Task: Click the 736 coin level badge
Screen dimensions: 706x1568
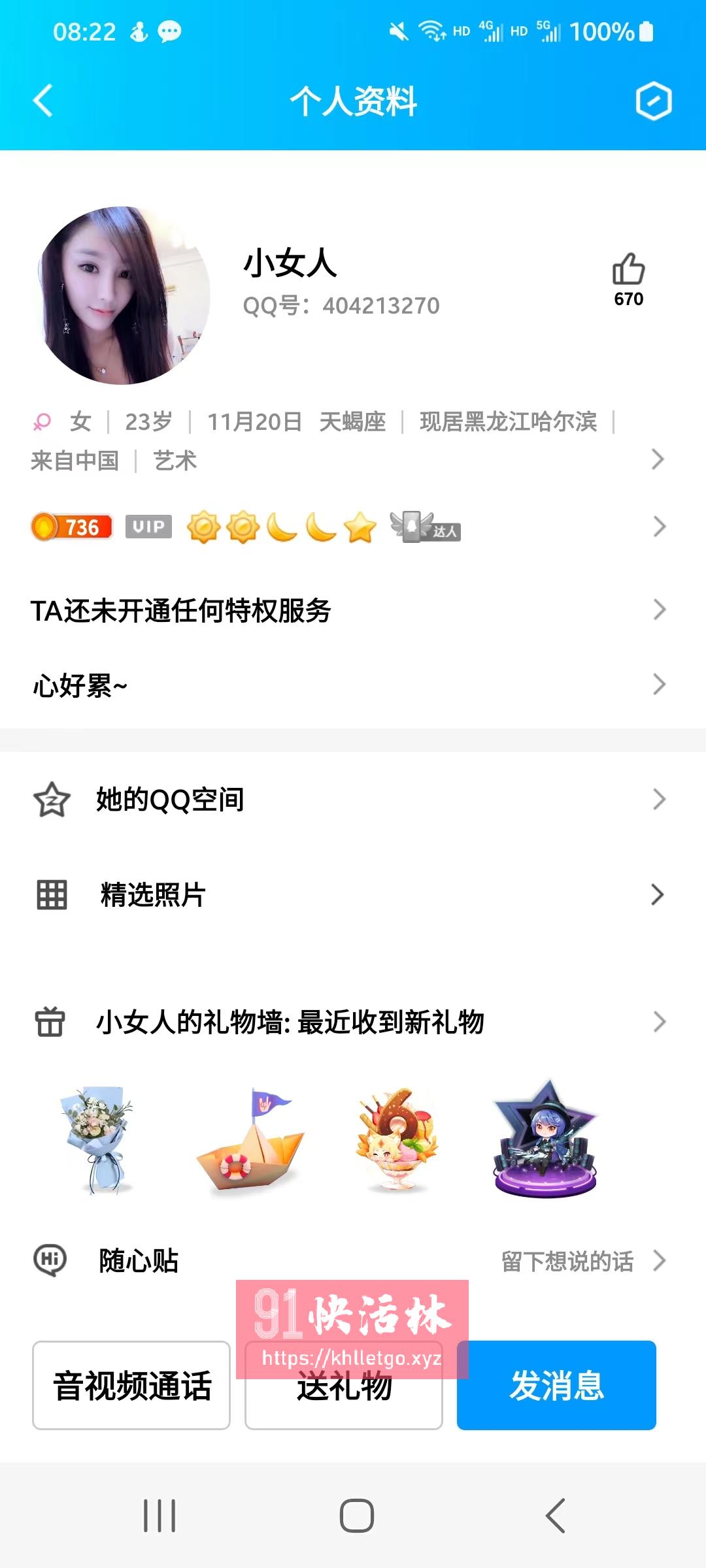Action: (x=72, y=527)
